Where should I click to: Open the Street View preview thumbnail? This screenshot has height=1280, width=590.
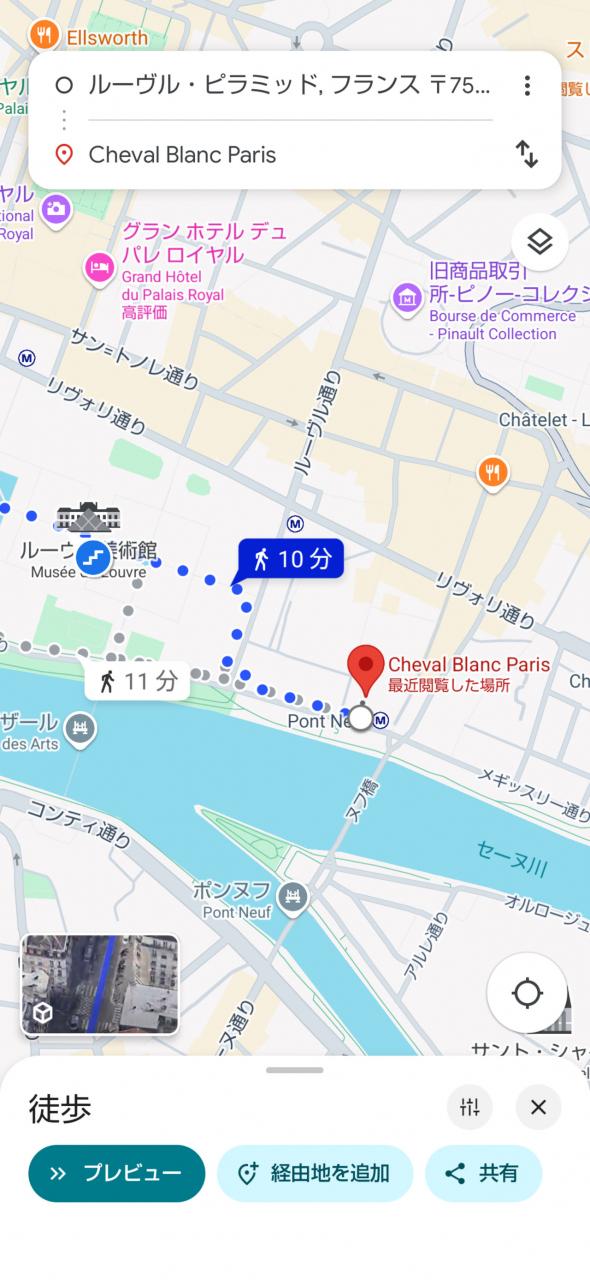click(x=100, y=985)
